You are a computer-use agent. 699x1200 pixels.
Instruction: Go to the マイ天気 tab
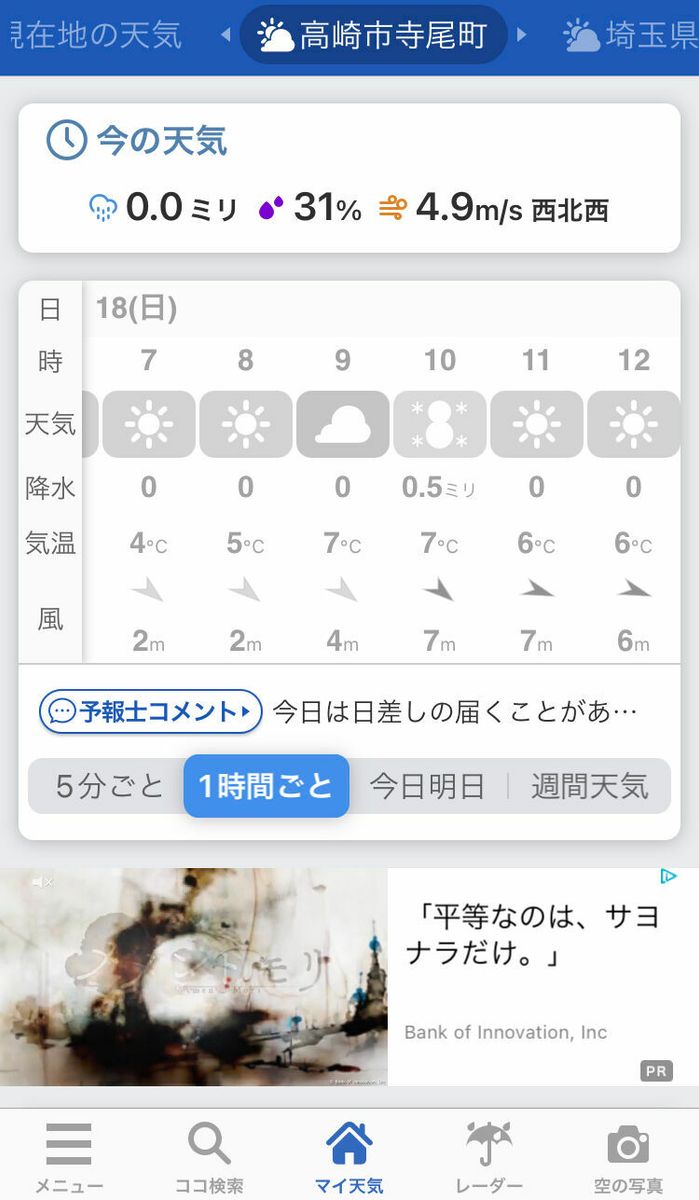tap(349, 1156)
